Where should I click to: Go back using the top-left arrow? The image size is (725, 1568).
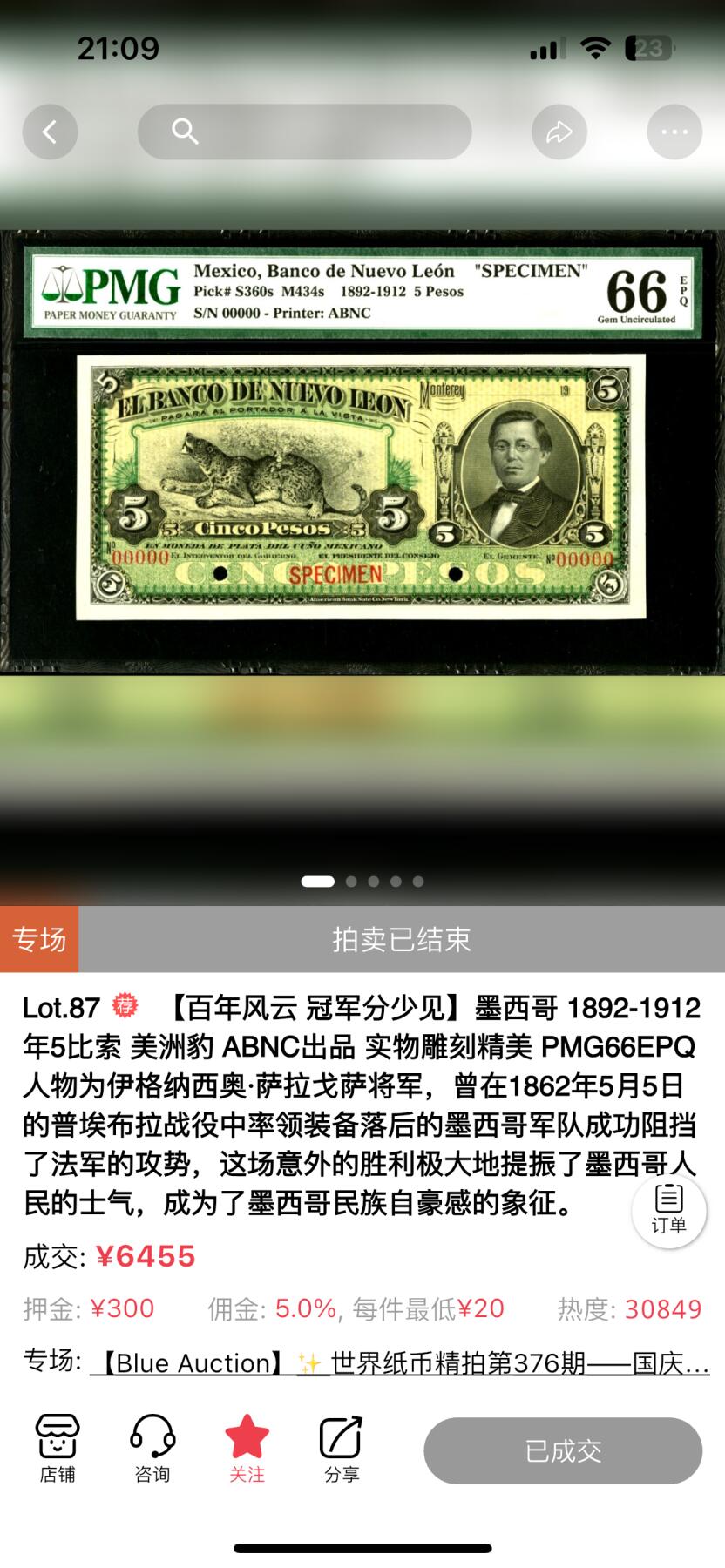point(50,132)
